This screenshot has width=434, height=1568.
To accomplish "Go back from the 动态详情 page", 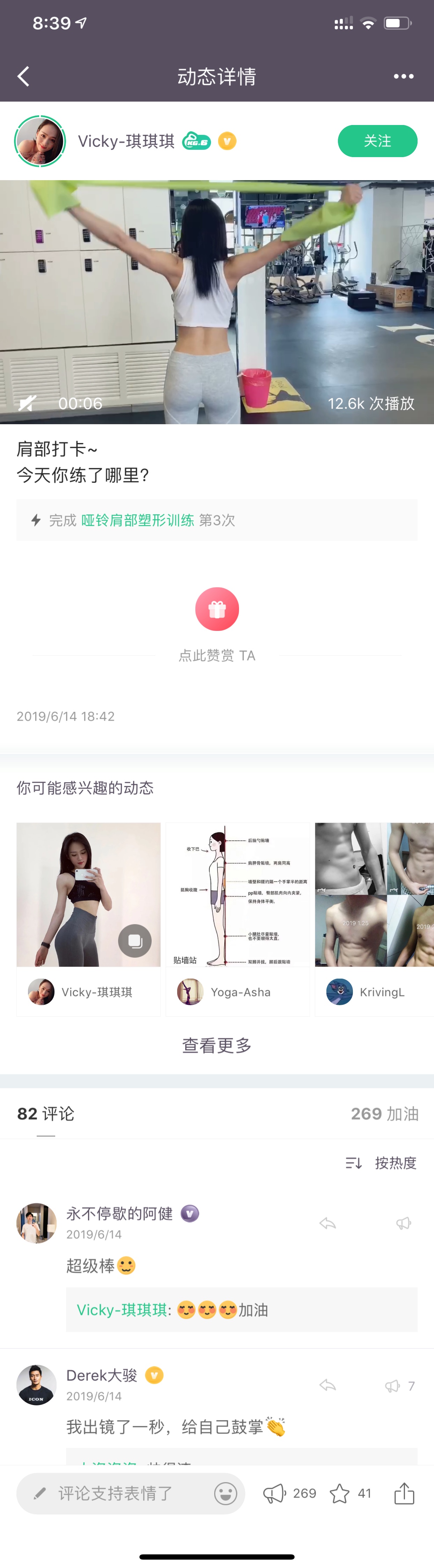I will tap(24, 77).
